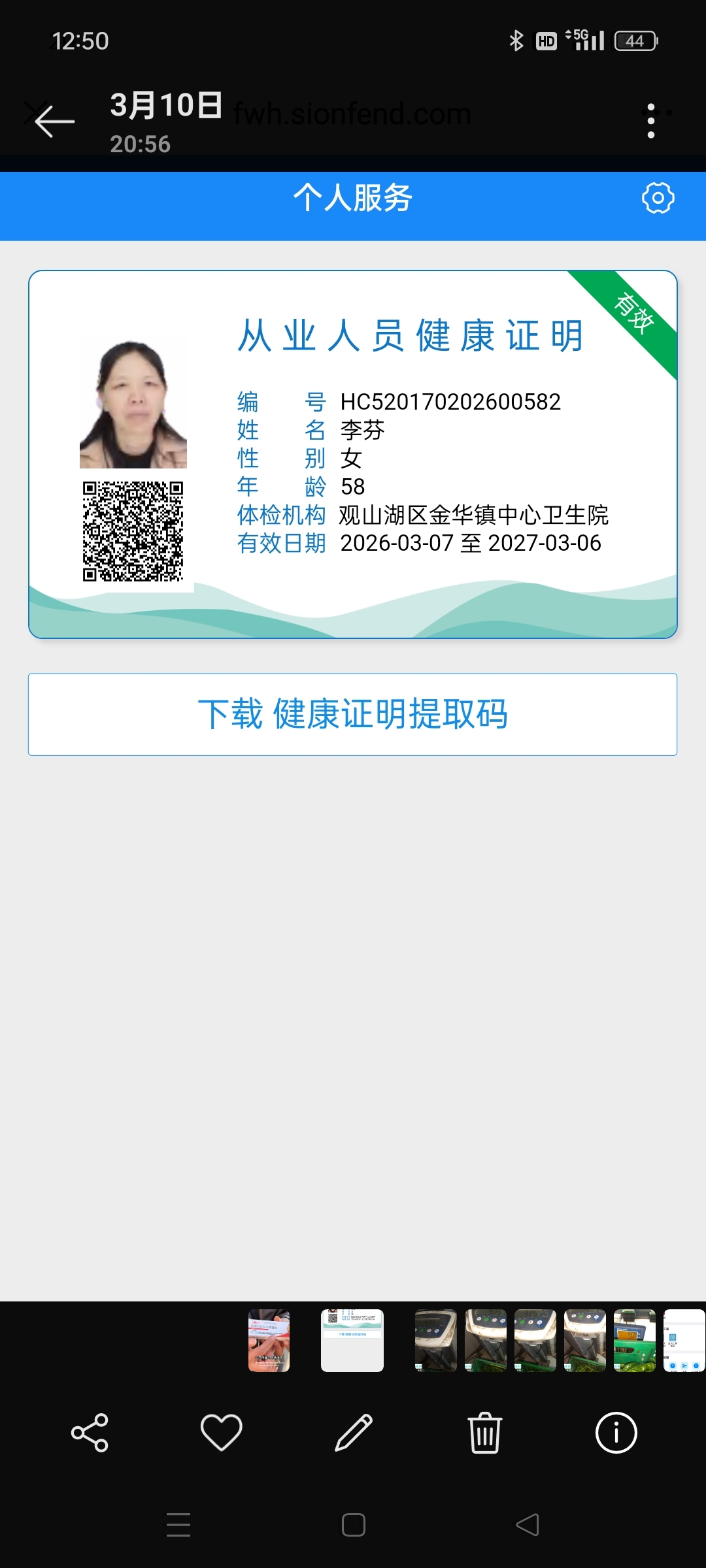Open the system recent apps button
The width and height of the screenshot is (706, 1568).
[178, 1525]
